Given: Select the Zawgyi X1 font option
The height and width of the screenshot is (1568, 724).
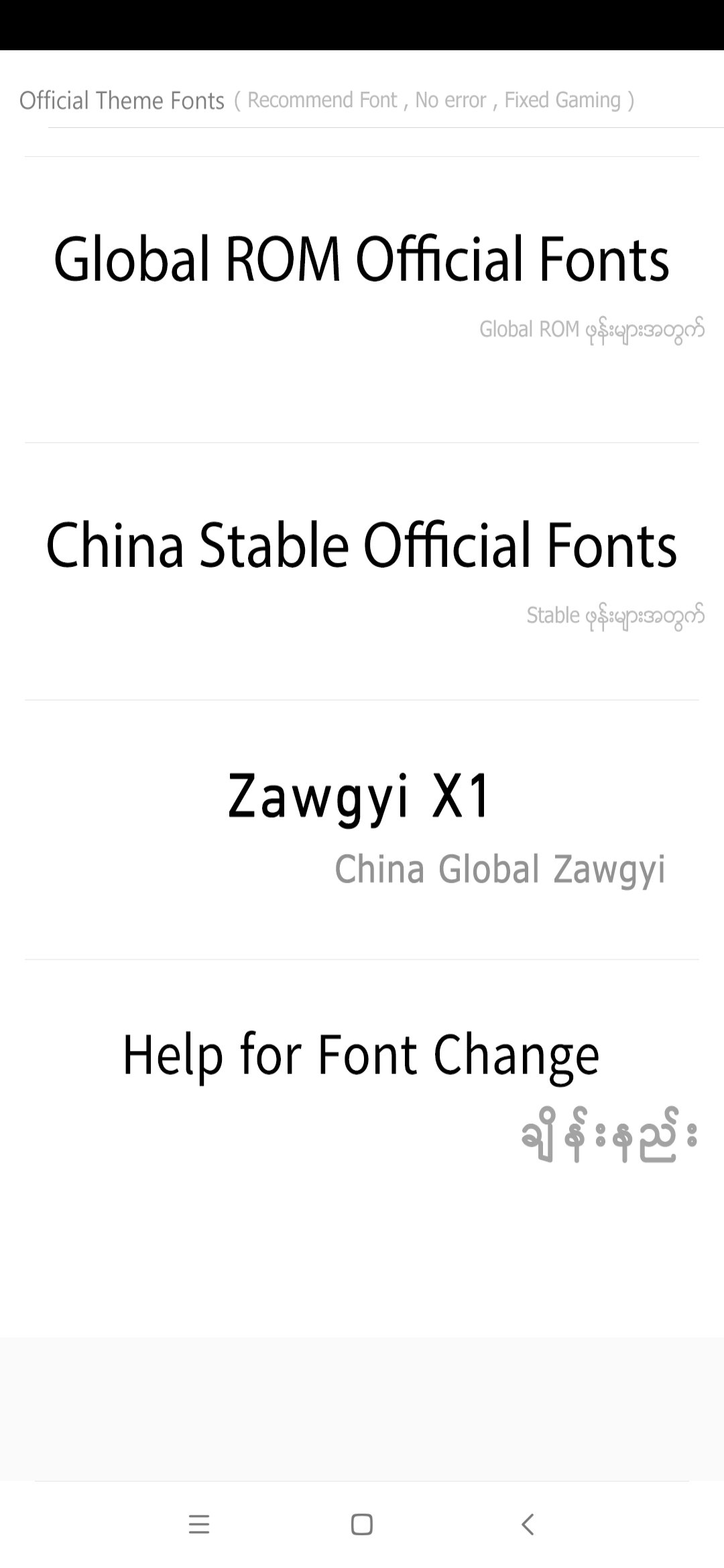Looking at the screenshot, I should click(361, 797).
